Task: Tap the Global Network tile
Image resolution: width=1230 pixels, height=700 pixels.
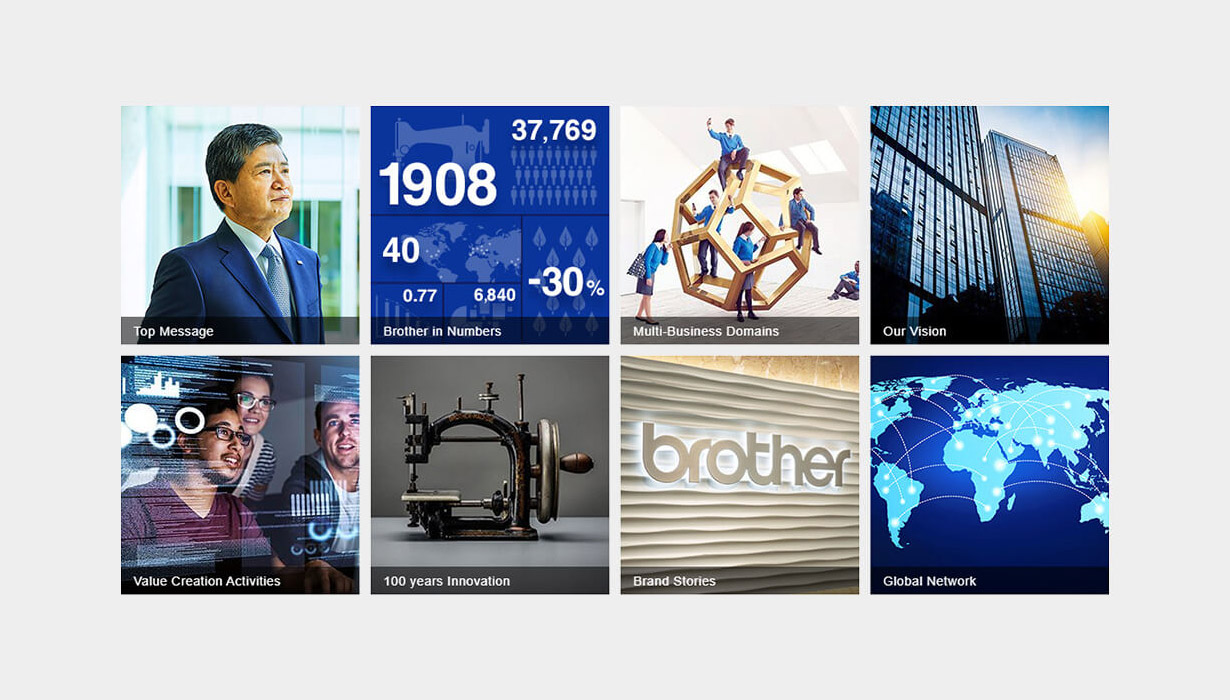Action: click(x=989, y=475)
